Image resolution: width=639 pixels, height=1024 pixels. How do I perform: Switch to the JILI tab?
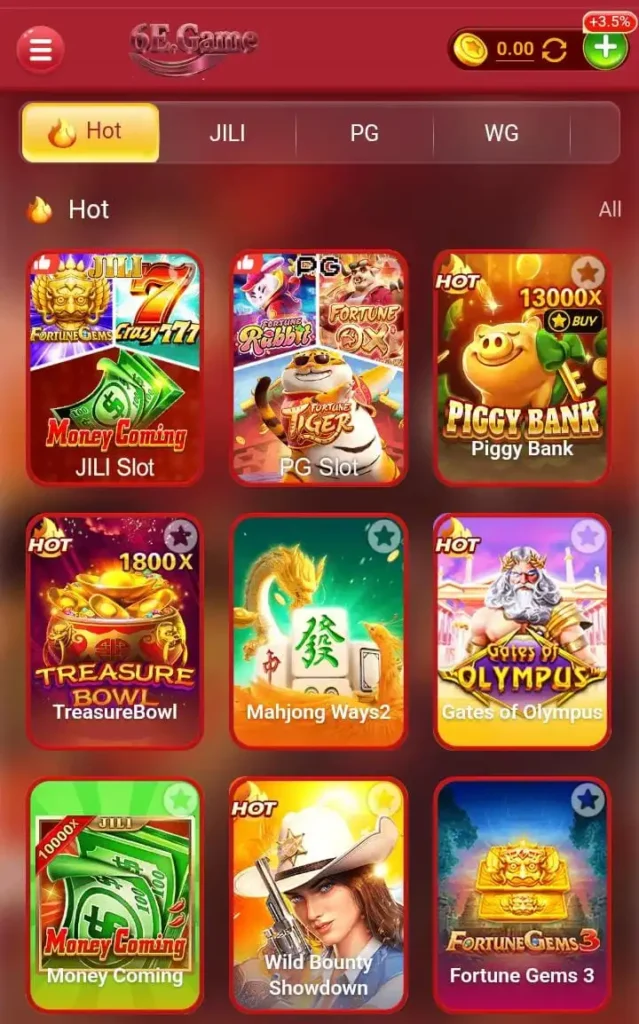click(227, 132)
